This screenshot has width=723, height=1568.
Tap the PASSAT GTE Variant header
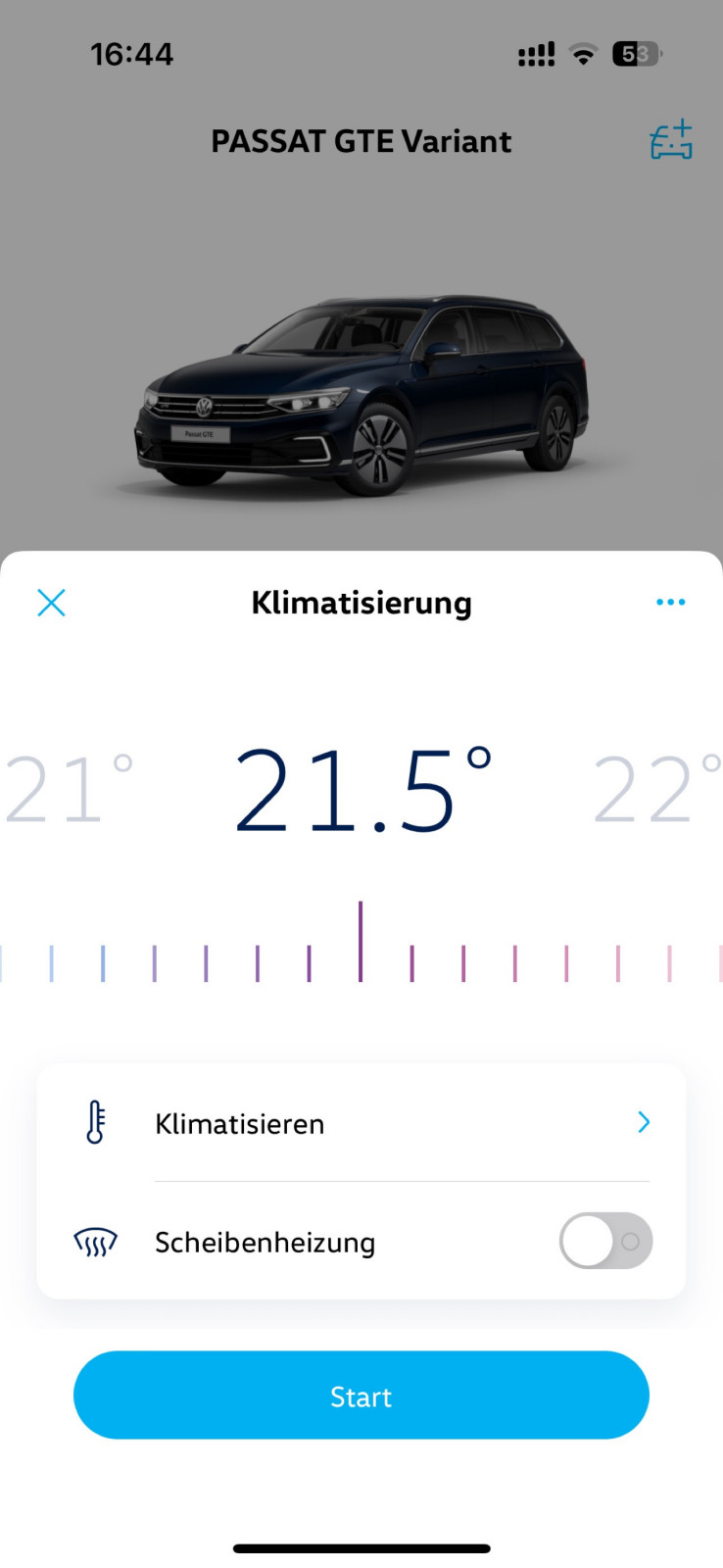coord(361,140)
